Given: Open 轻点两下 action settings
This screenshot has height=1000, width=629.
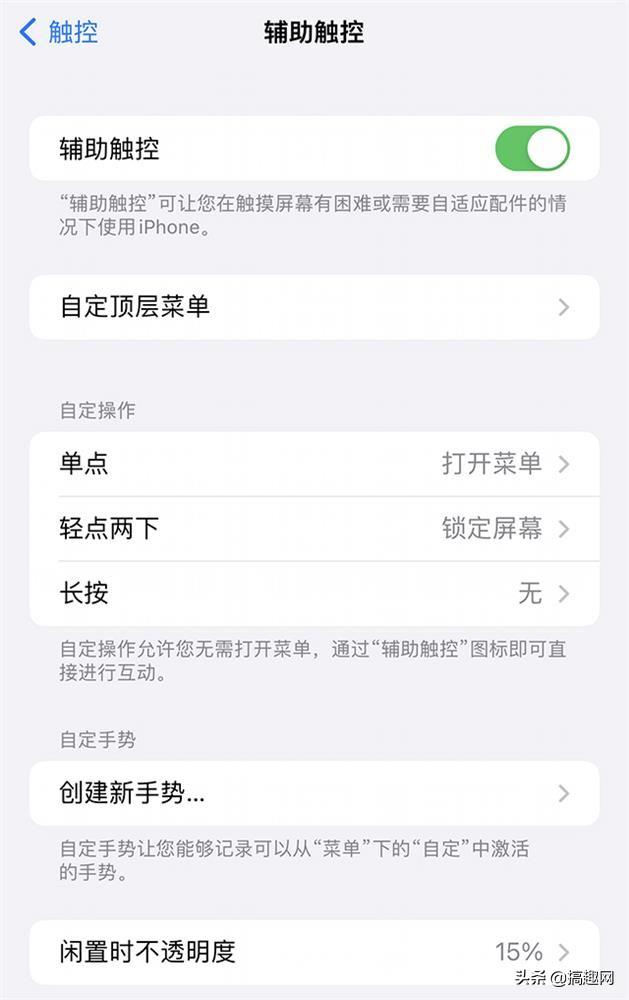Looking at the screenshot, I should (x=314, y=529).
